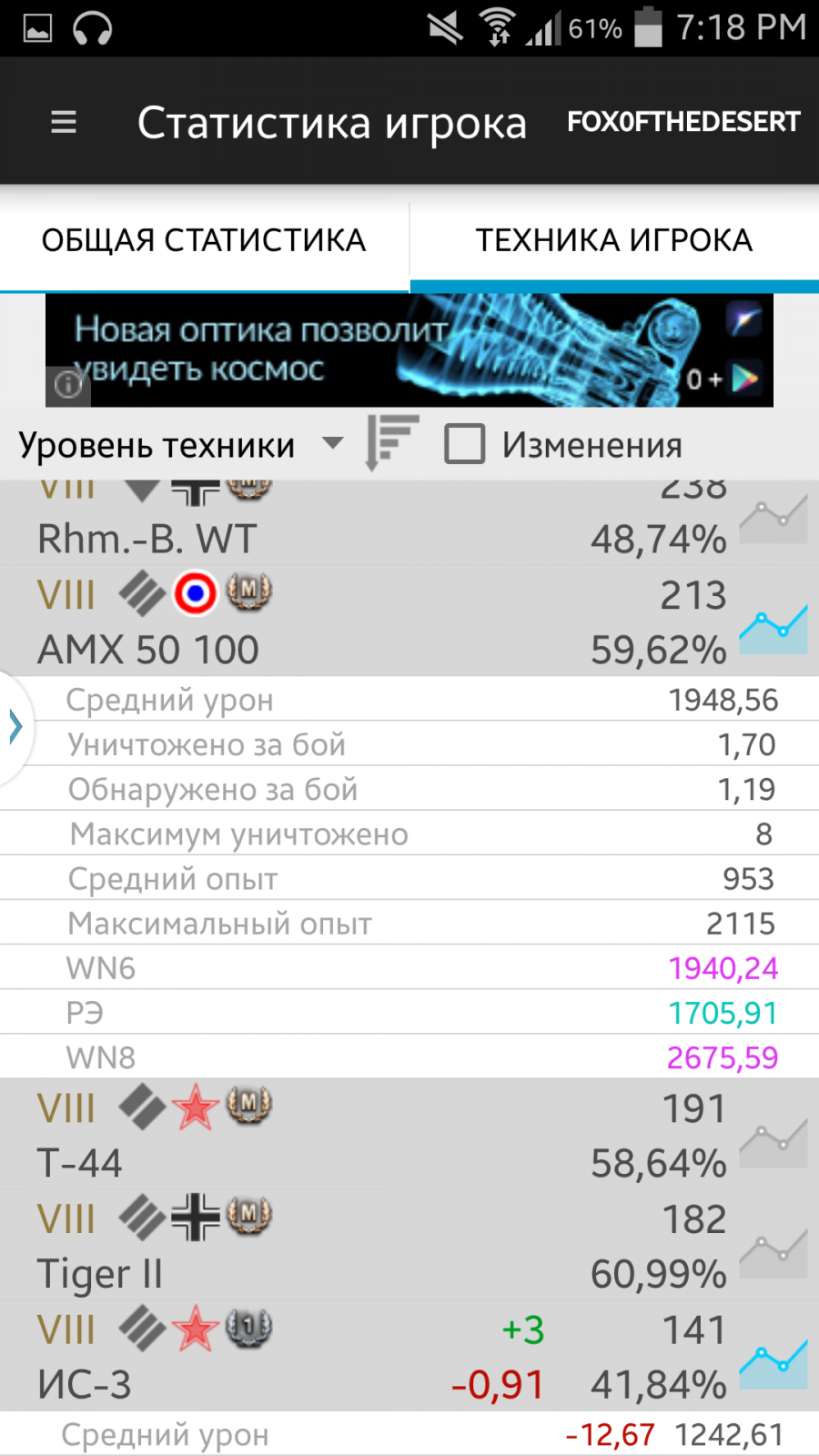Open the graph for AMX 50 100

(x=773, y=630)
